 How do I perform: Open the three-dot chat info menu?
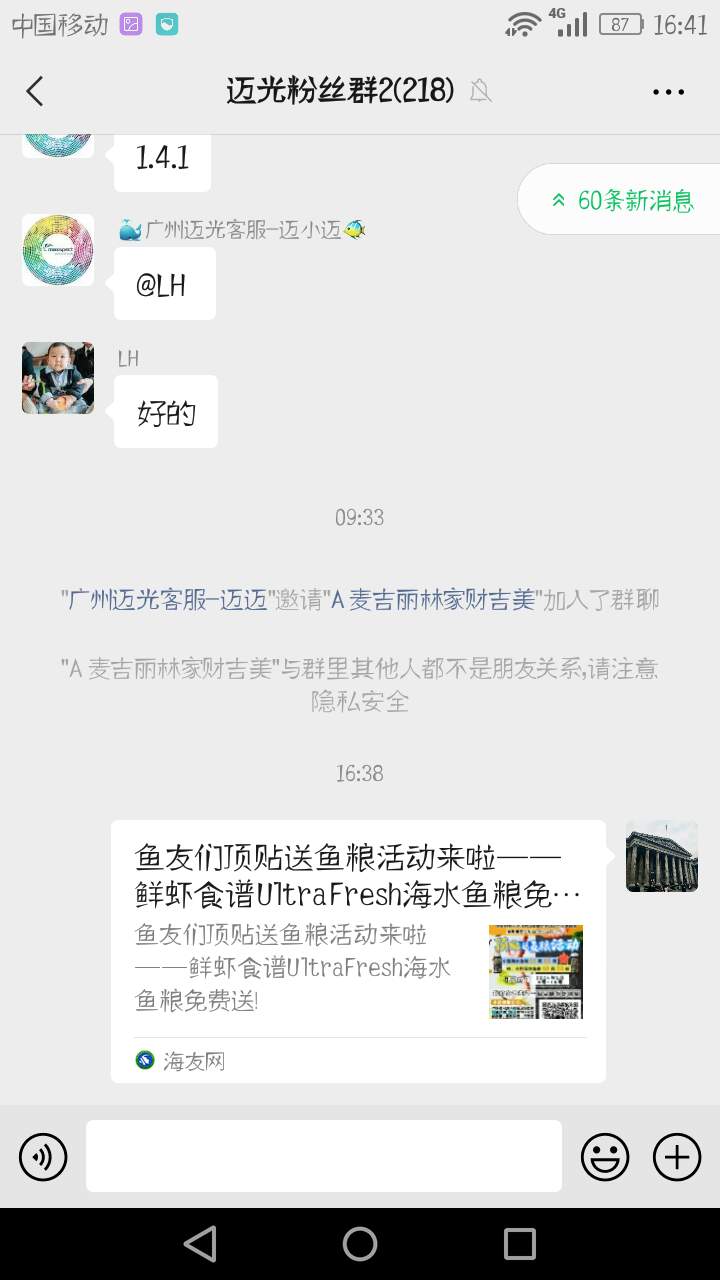pyautogui.click(x=668, y=91)
